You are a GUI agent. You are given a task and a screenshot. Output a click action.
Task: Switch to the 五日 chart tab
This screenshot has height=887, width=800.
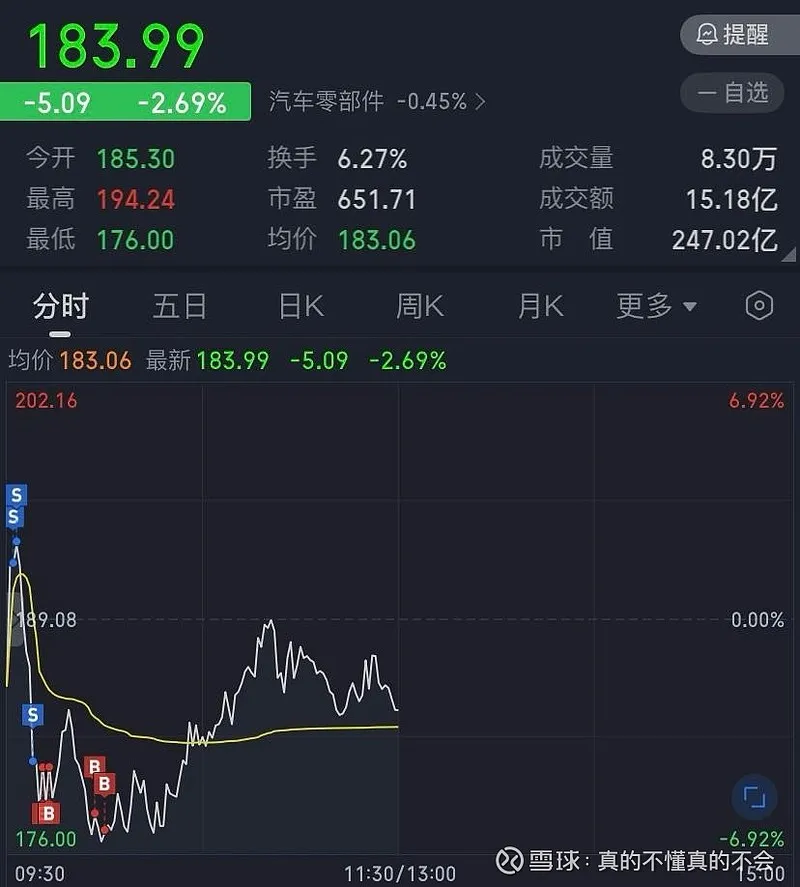[x=180, y=306]
